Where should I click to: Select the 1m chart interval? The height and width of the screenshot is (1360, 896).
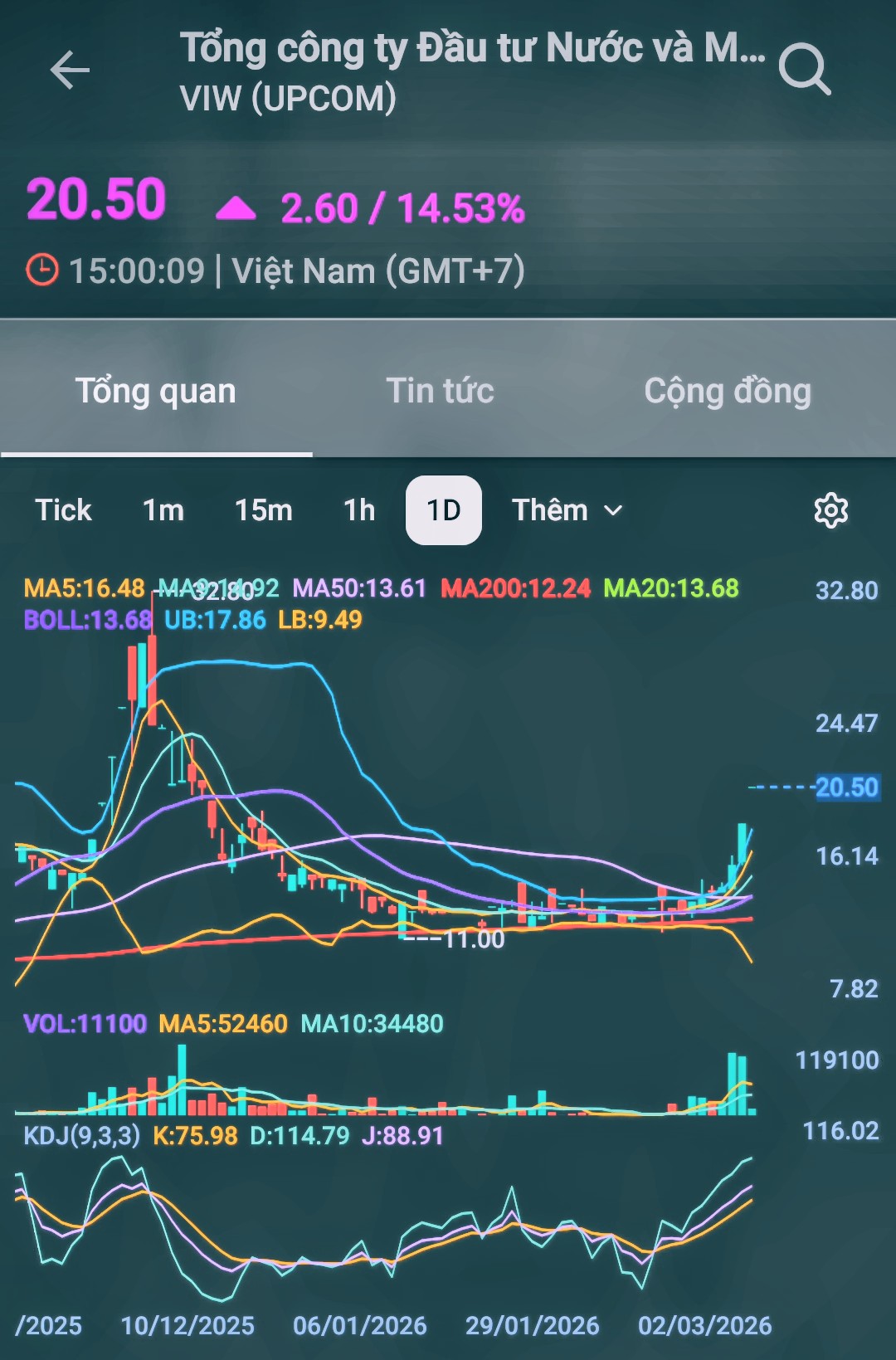(163, 510)
